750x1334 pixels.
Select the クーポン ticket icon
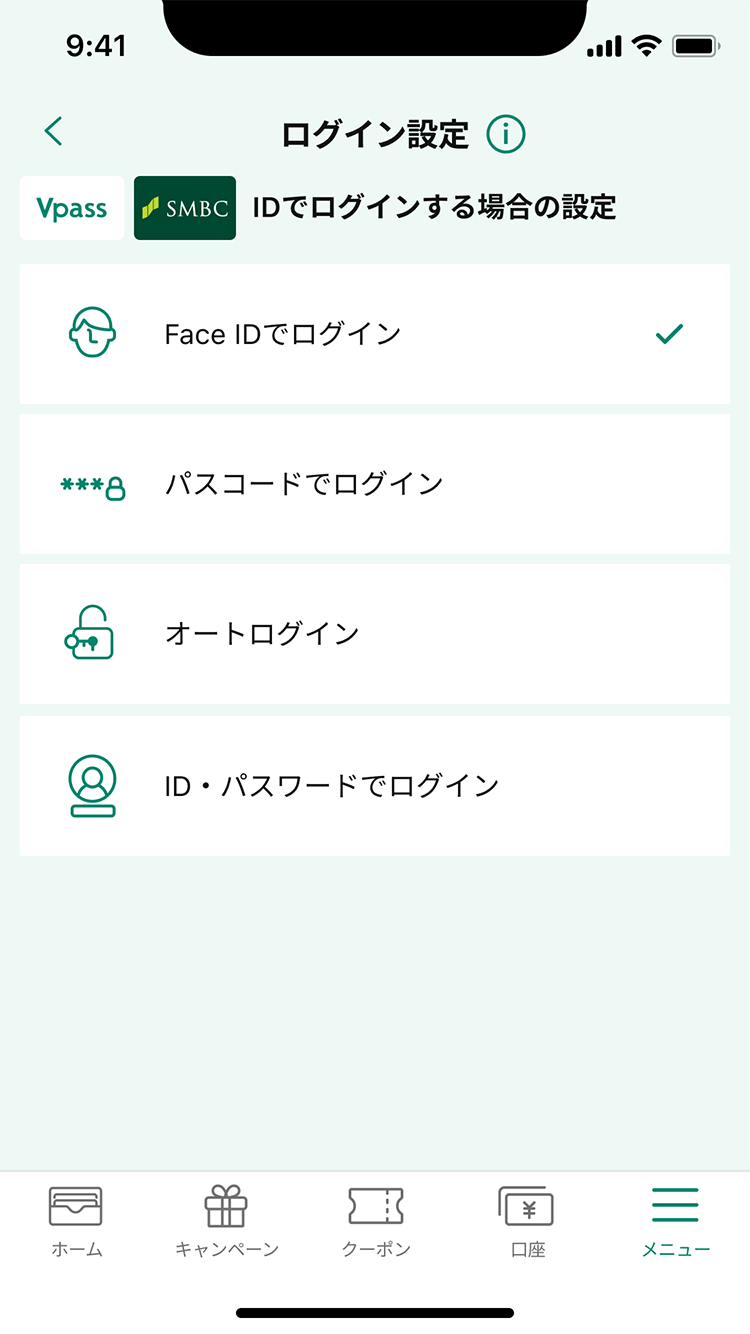coord(375,1207)
